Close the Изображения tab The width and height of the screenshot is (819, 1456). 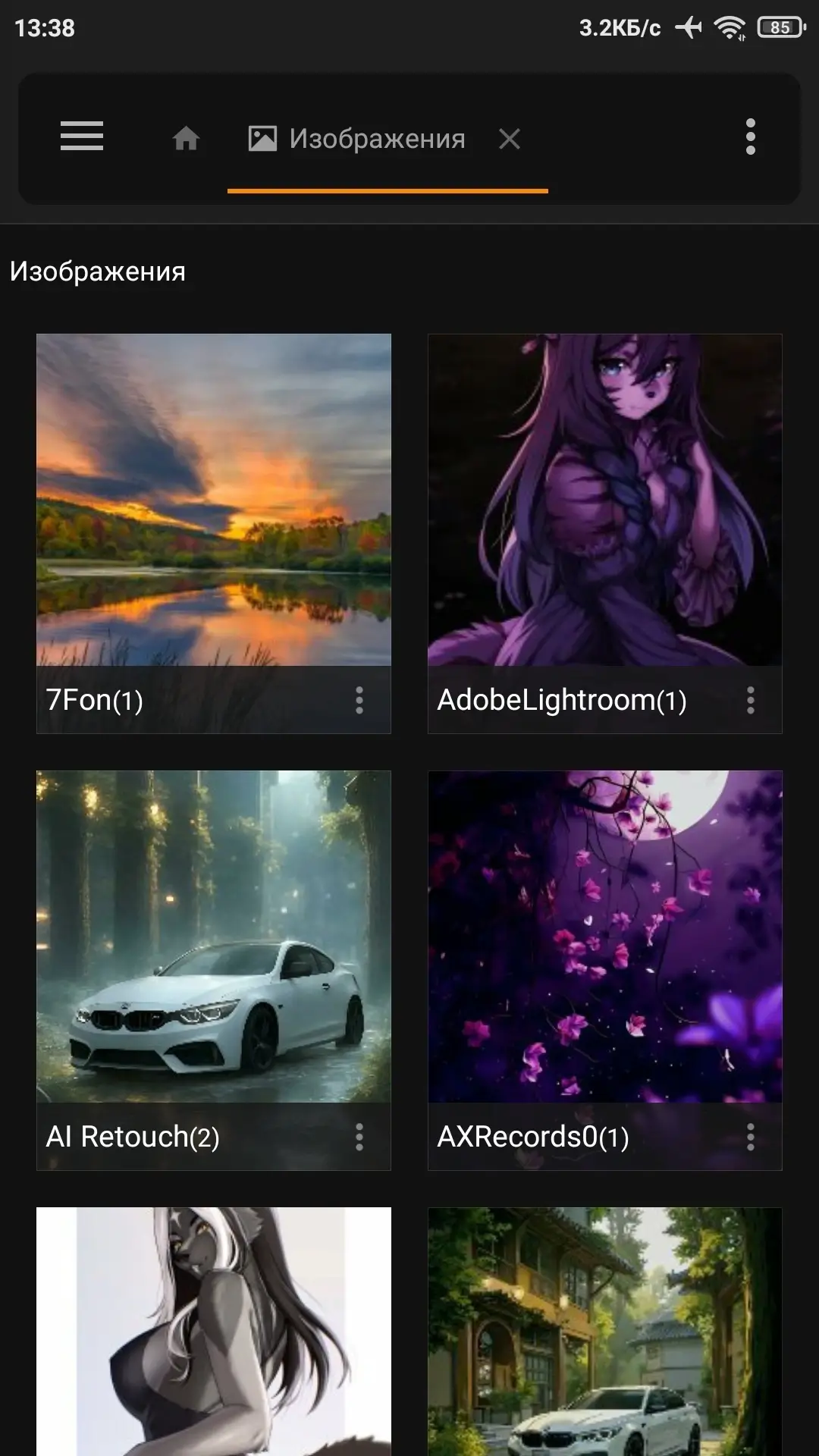pos(510,139)
